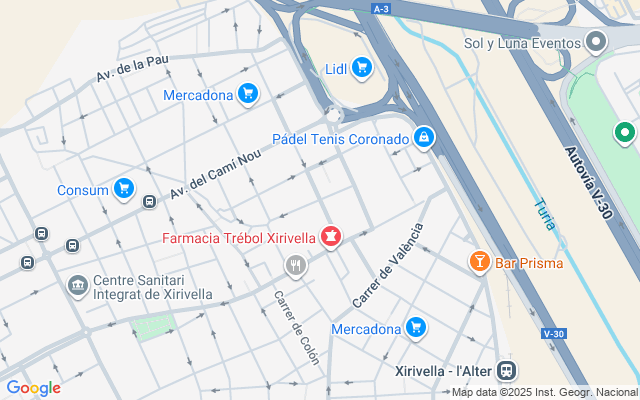Open the Mercadona marker beside Carrer de València
This screenshot has width=640, height=400.
(x=416, y=328)
